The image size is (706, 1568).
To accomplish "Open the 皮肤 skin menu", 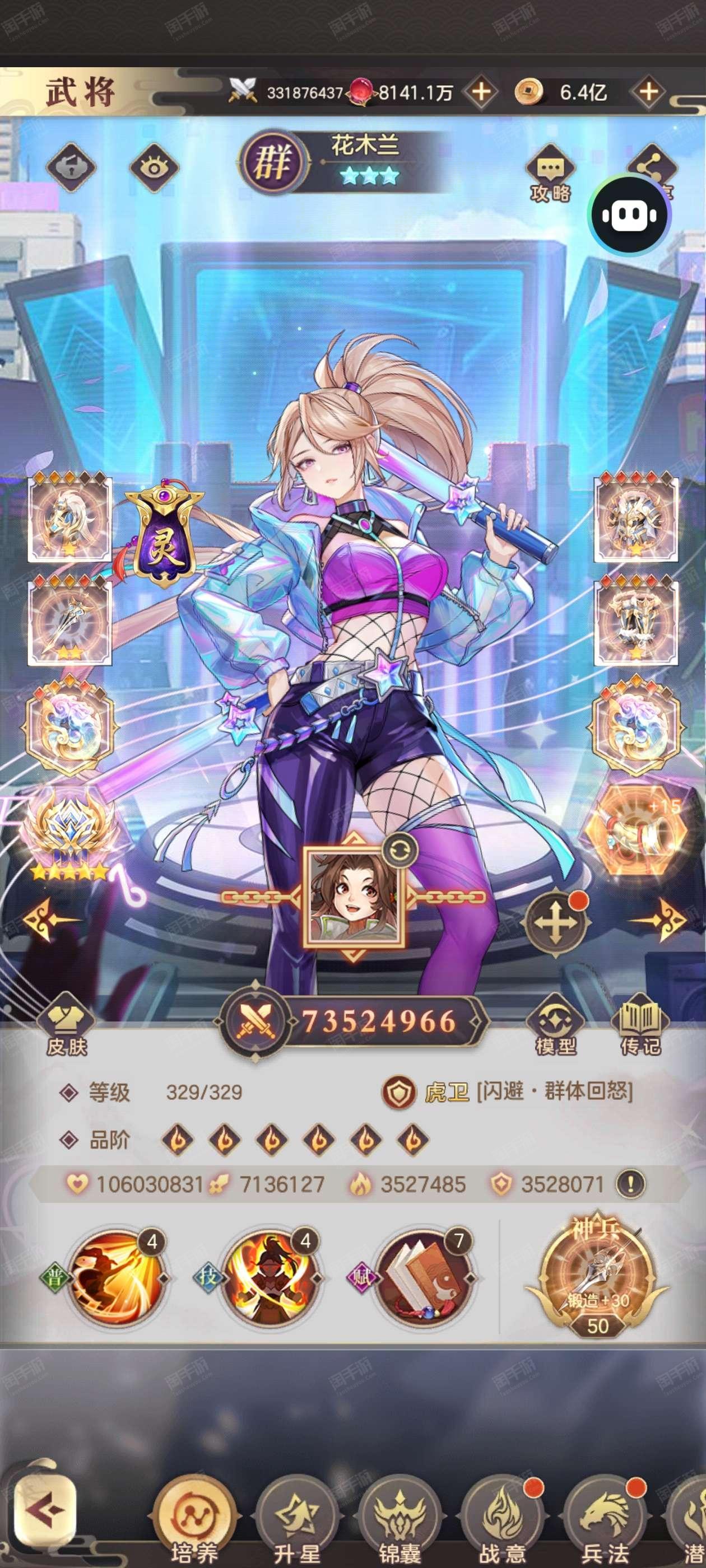I will (x=66, y=1026).
